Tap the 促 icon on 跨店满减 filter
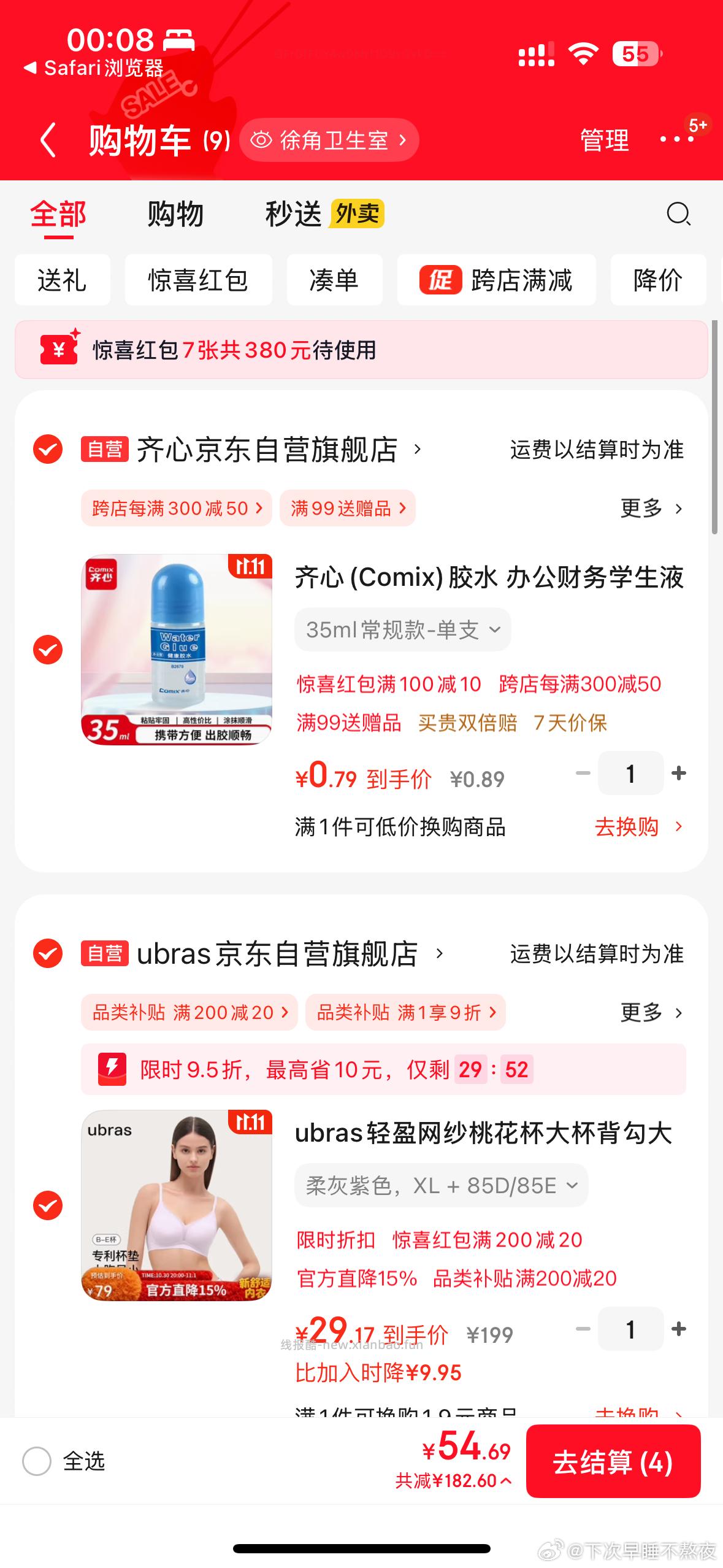723x1568 pixels. [x=443, y=280]
